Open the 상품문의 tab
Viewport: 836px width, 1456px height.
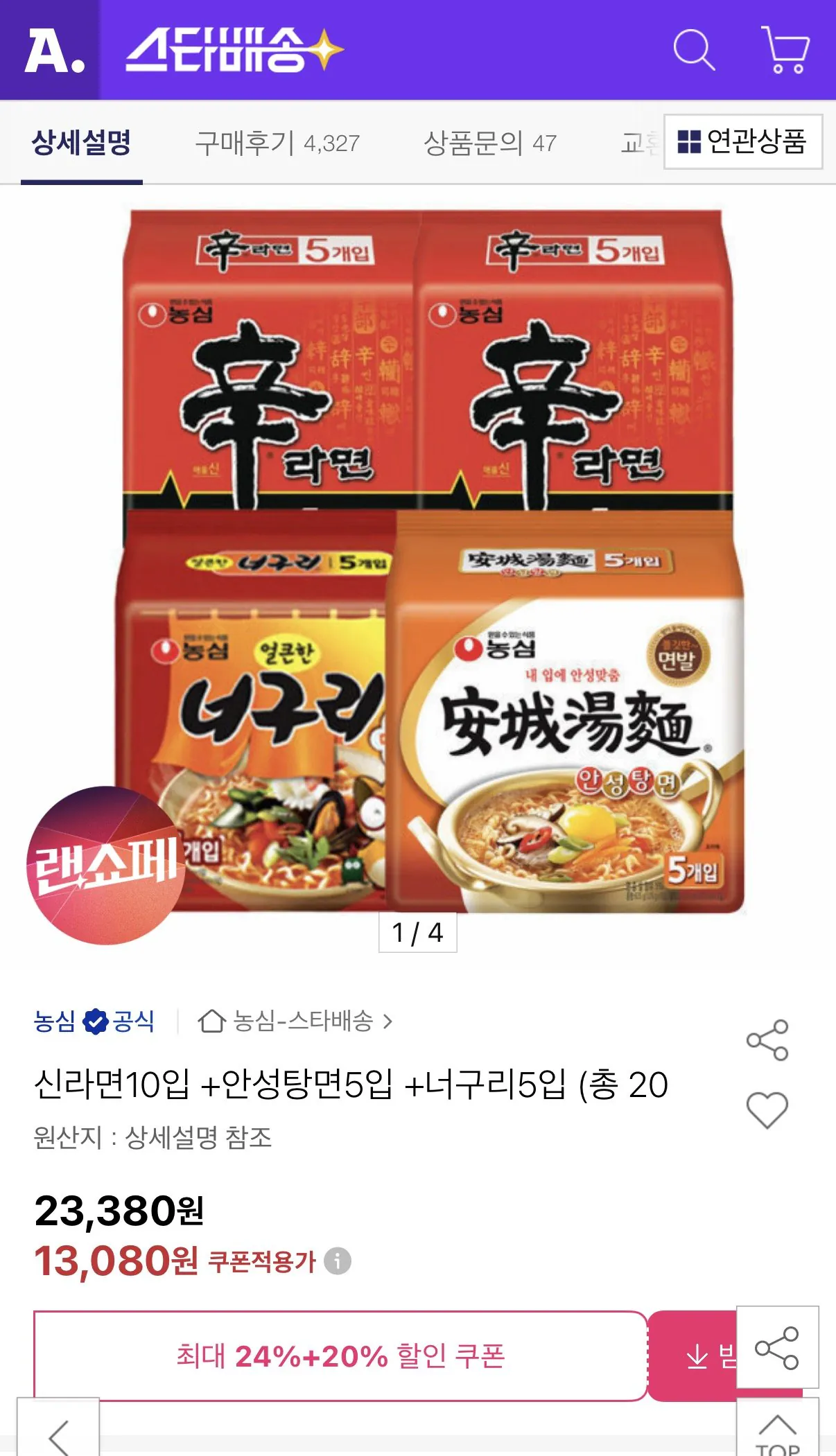[x=487, y=141]
